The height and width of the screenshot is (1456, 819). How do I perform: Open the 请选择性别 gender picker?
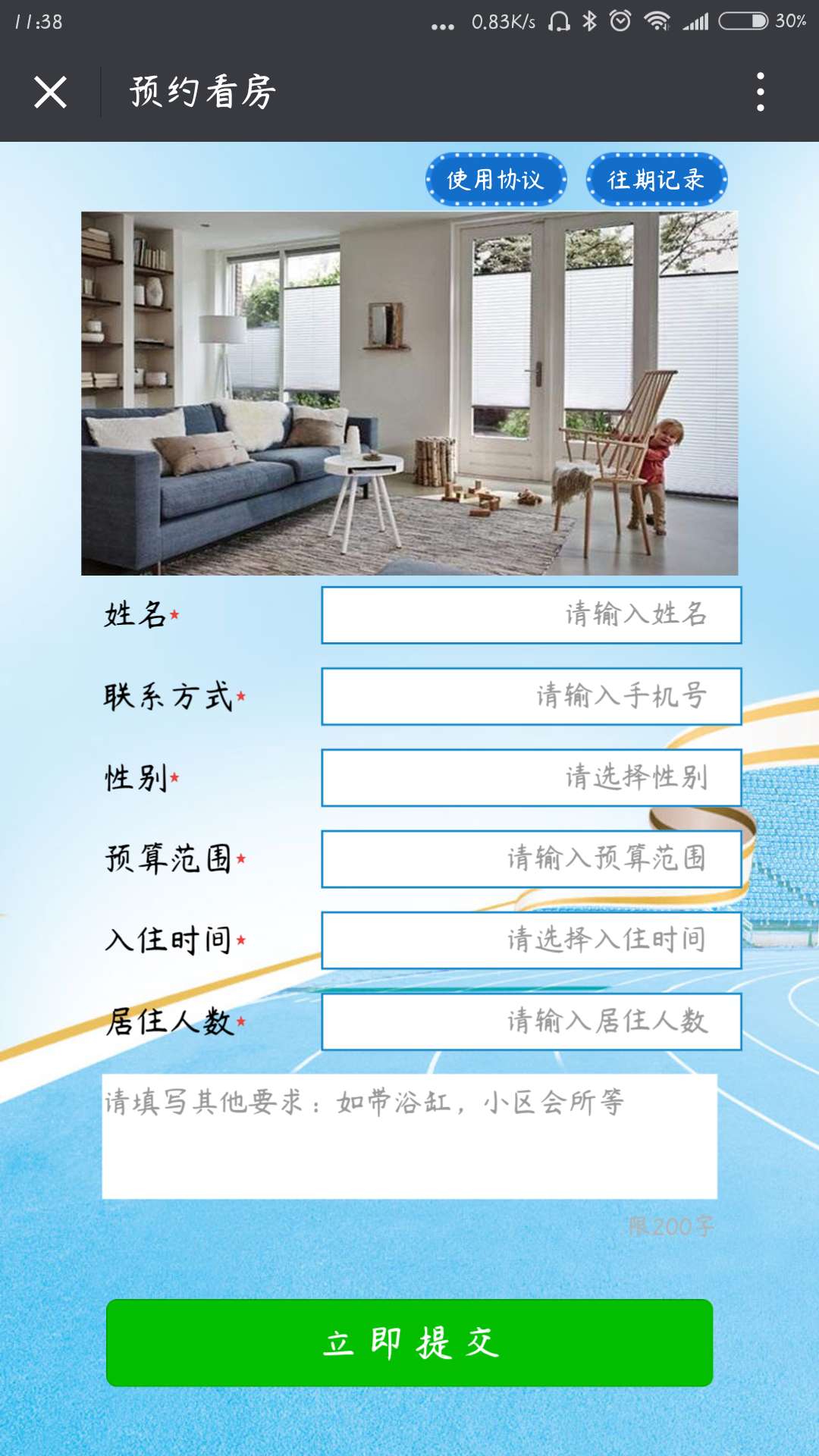(x=531, y=777)
